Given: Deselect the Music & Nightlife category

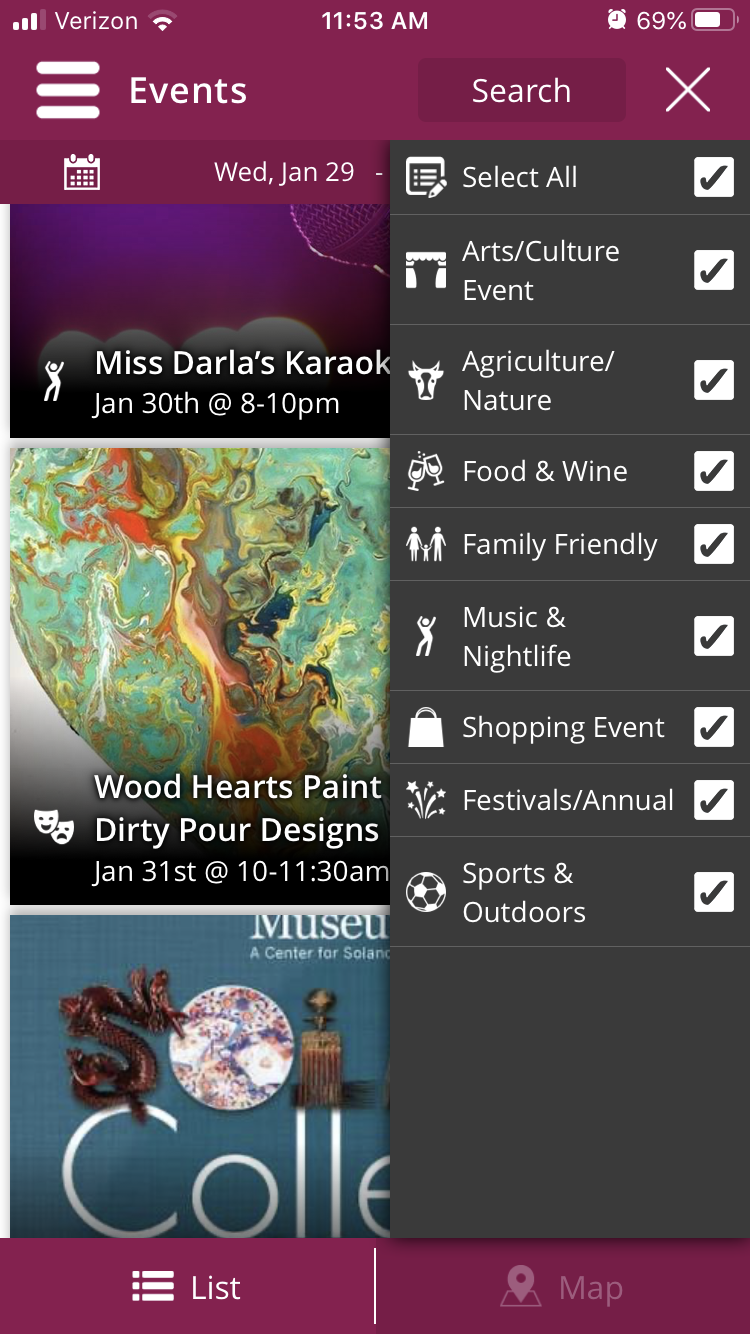Looking at the screenshot, I should click(714, 636).
